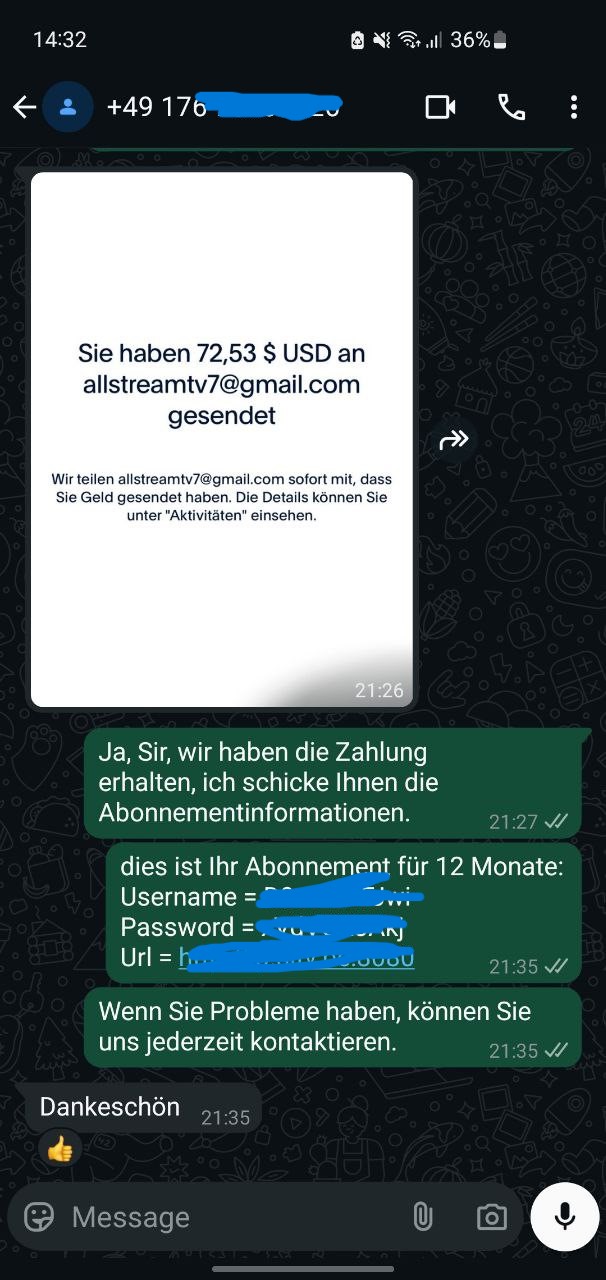Go back to the chat list

(24, 107)
